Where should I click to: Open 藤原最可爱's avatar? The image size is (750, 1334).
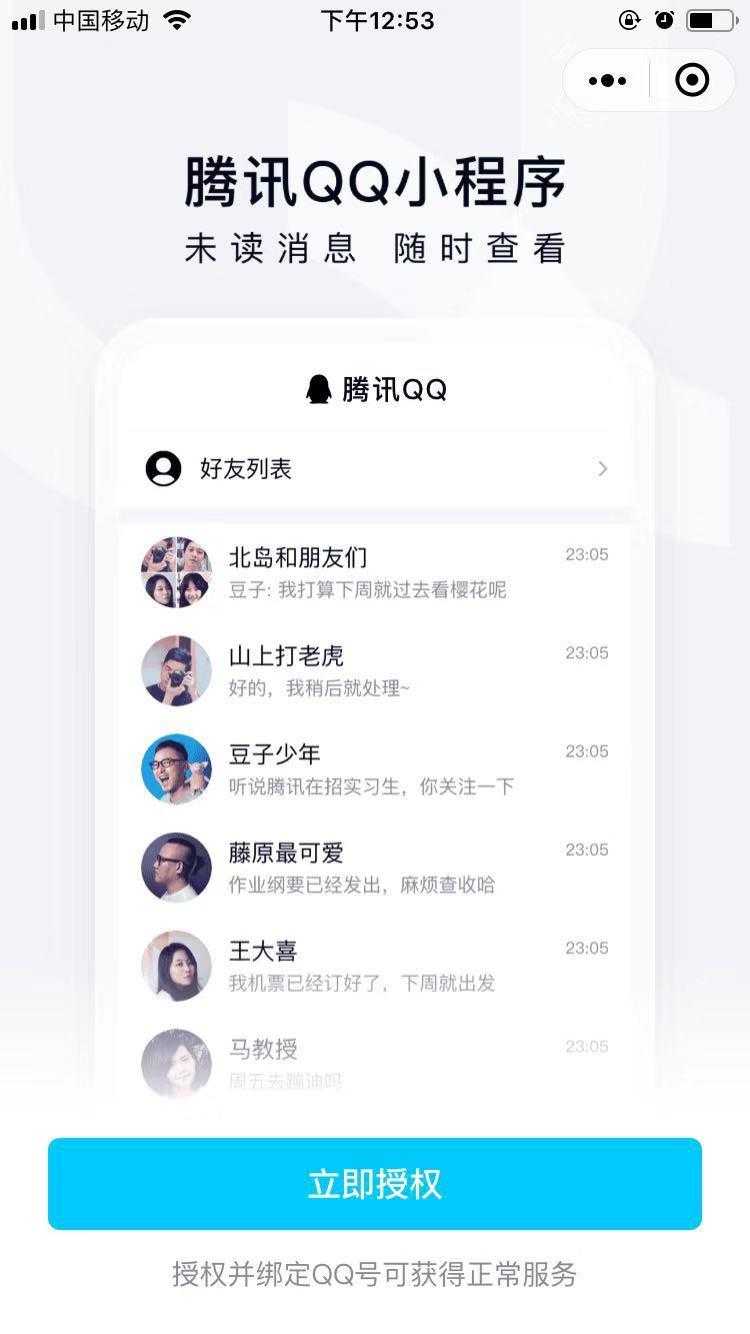pyautogui.click(x=176, y=867)
